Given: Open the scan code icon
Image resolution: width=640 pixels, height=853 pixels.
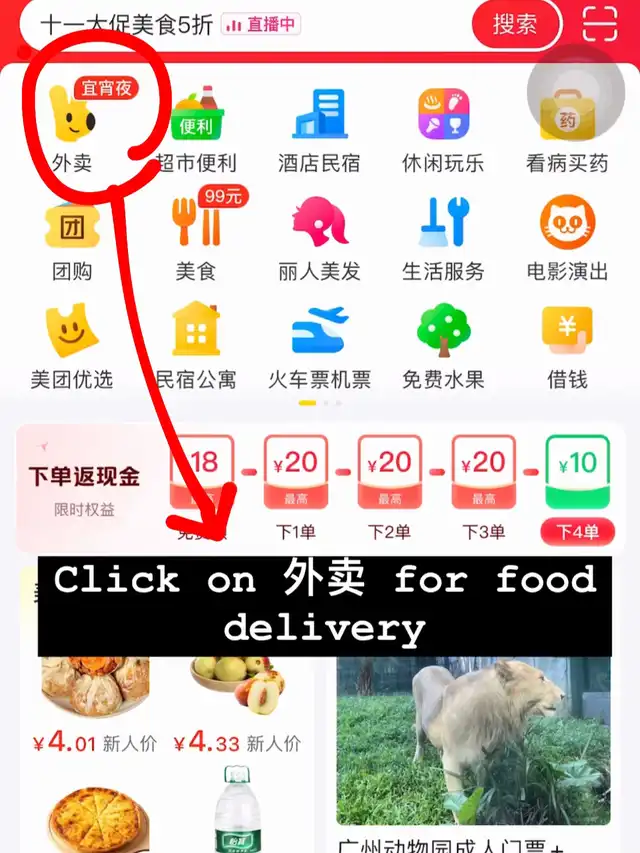Looking at the screenshot, I should tap(600, 24).
